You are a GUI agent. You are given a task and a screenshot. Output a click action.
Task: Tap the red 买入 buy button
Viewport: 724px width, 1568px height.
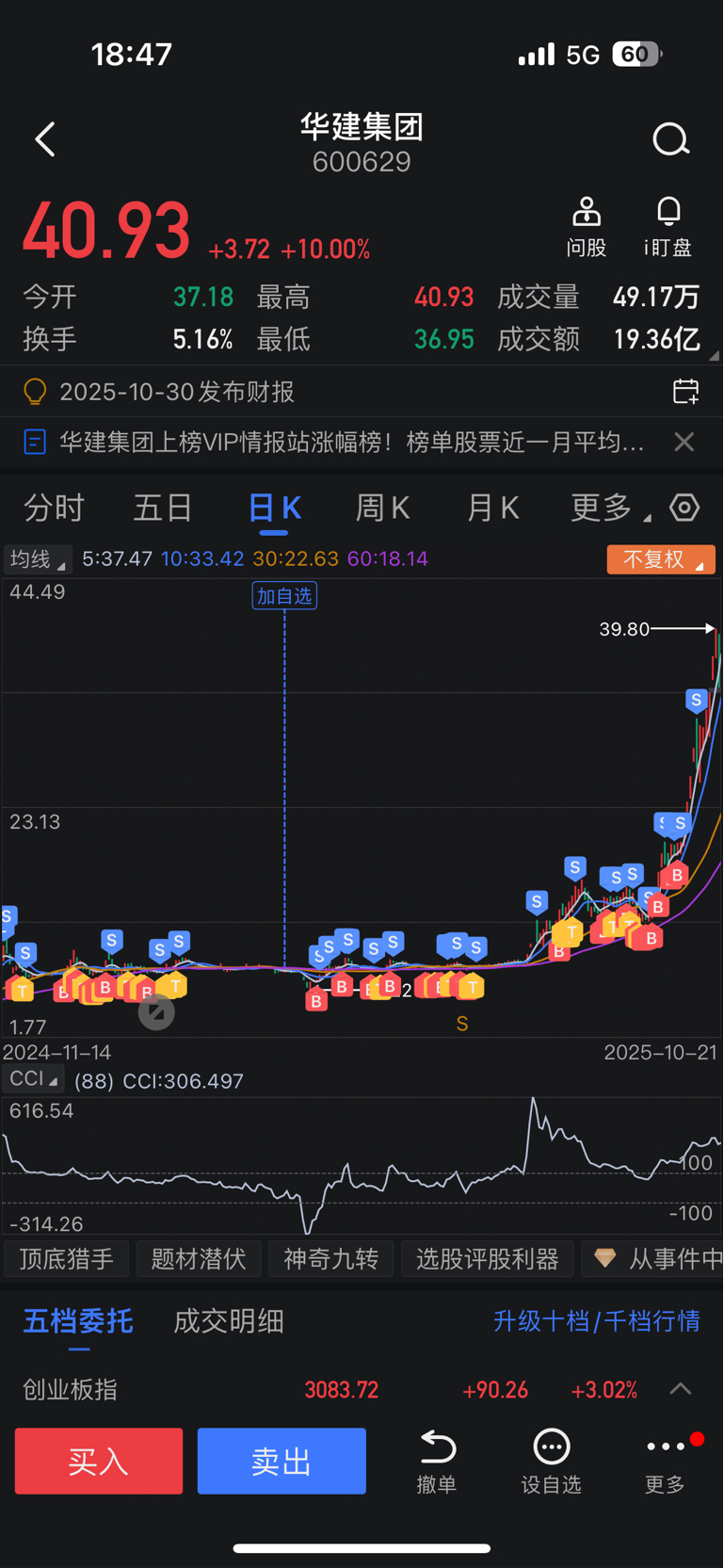click(x=99, y=1461)
